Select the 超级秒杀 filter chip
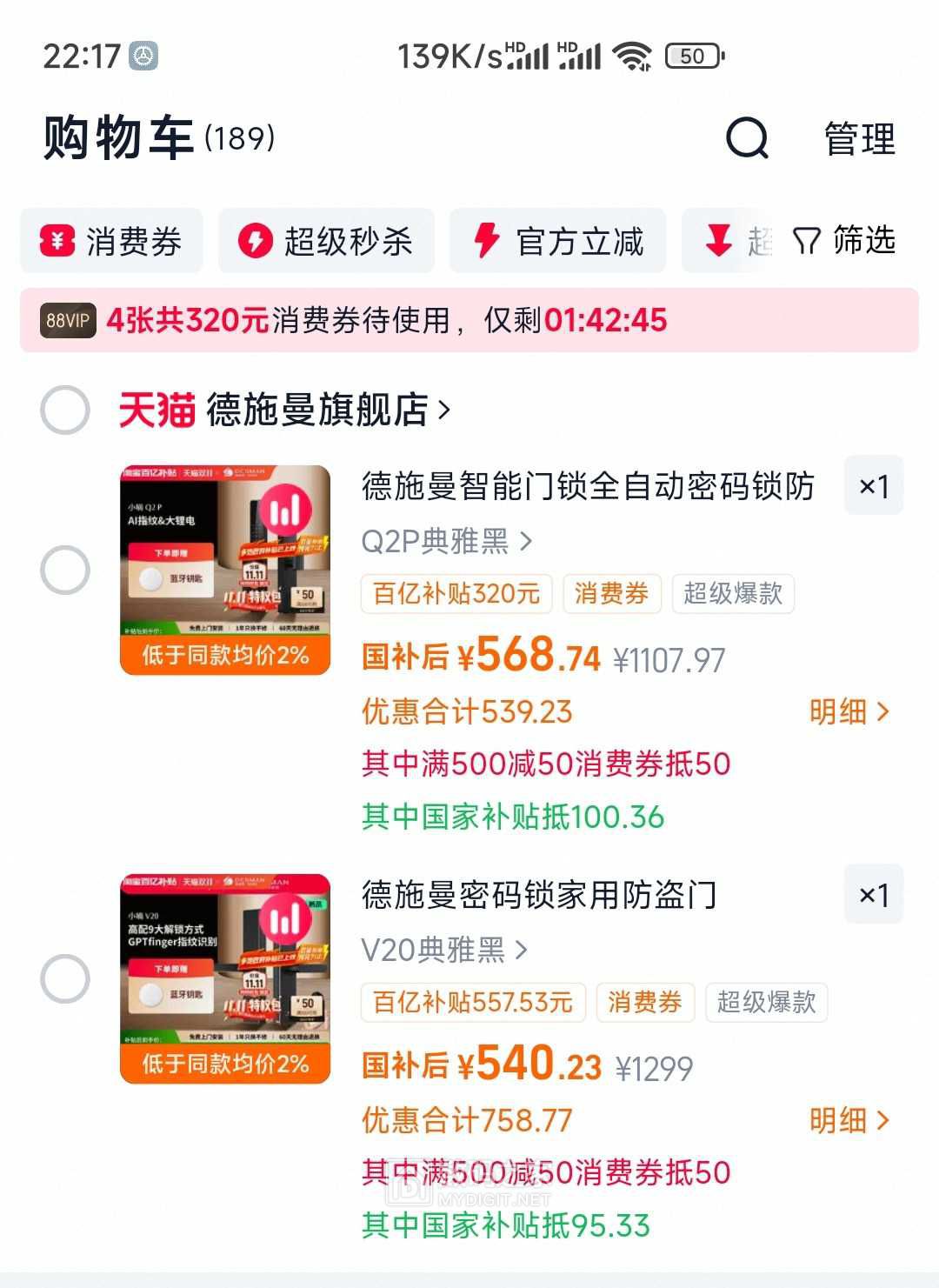The height and width of the screenshot is (1288, 939). click(x=326, y=241)
